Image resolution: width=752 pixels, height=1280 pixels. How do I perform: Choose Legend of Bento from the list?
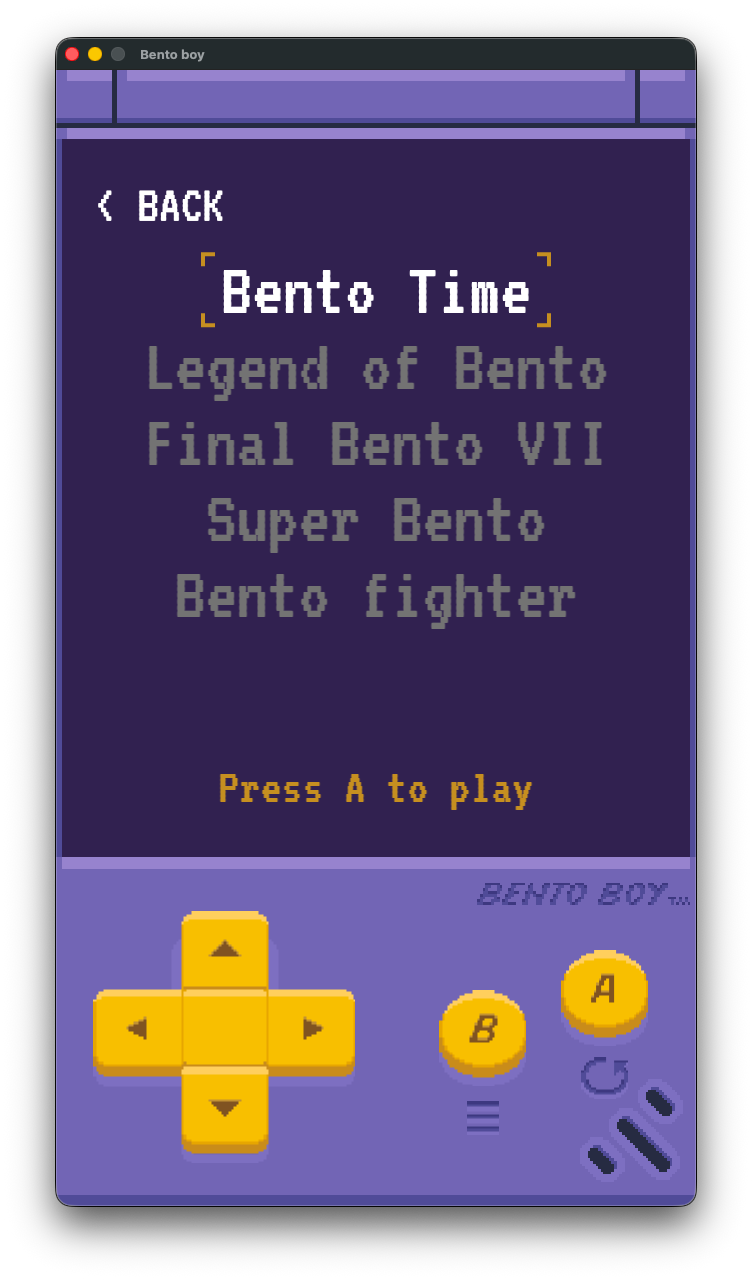pos(375,369)
